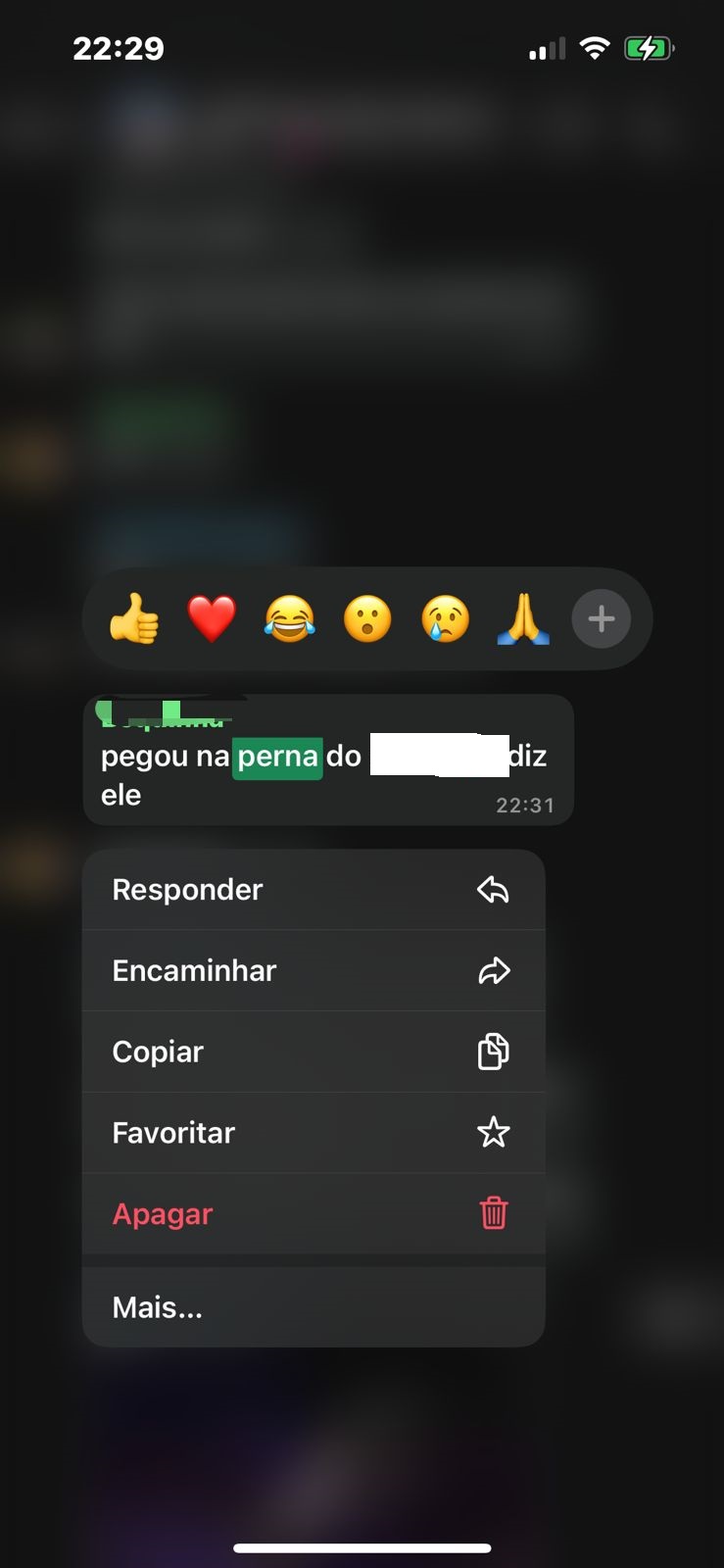Open more emoji reactions with plus
This screenshot has width=724, height=1568.
[x=602, y=619]
